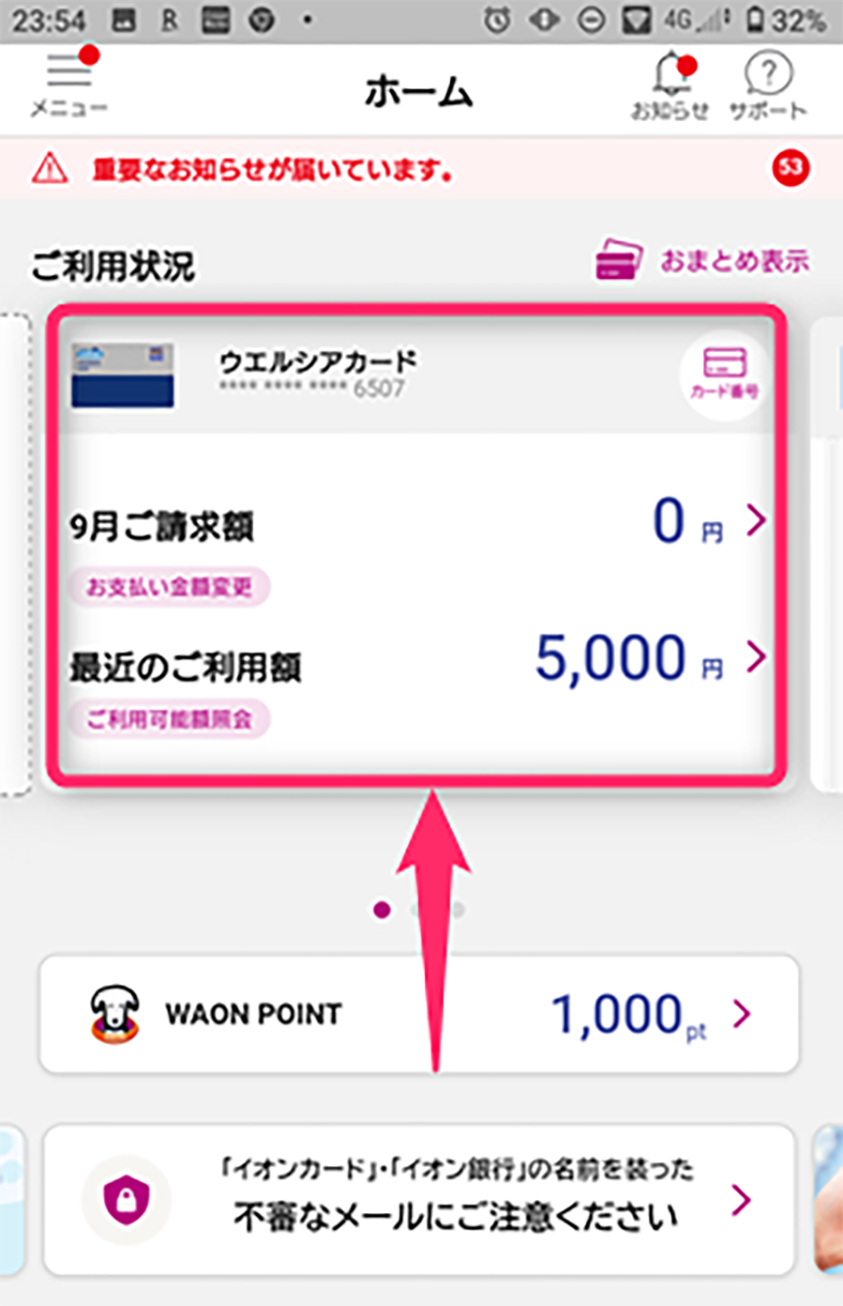Open the WAON POINT balance card
This screenshot has height=1306, width=843.
pos(419,1014)
